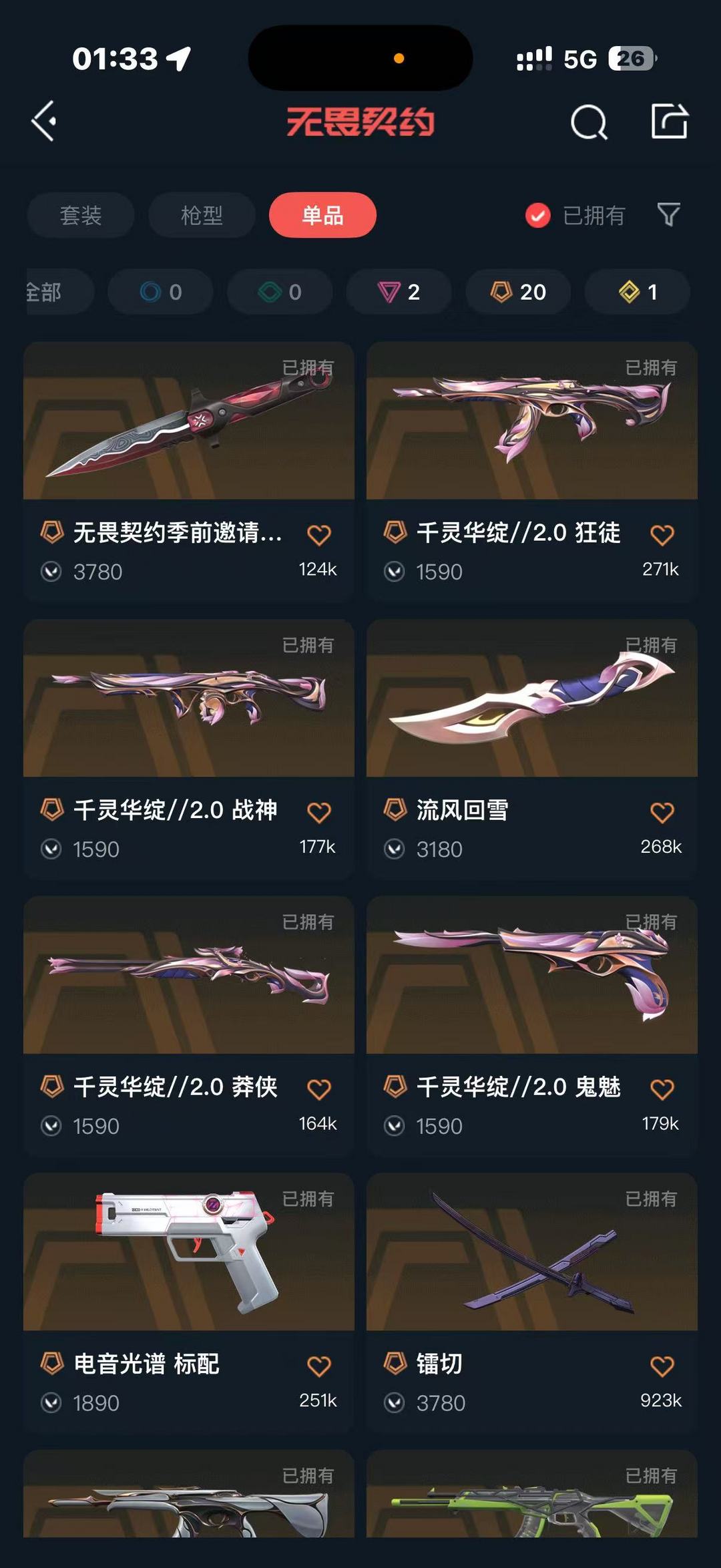Open the search icon

(x=589, y=122)
